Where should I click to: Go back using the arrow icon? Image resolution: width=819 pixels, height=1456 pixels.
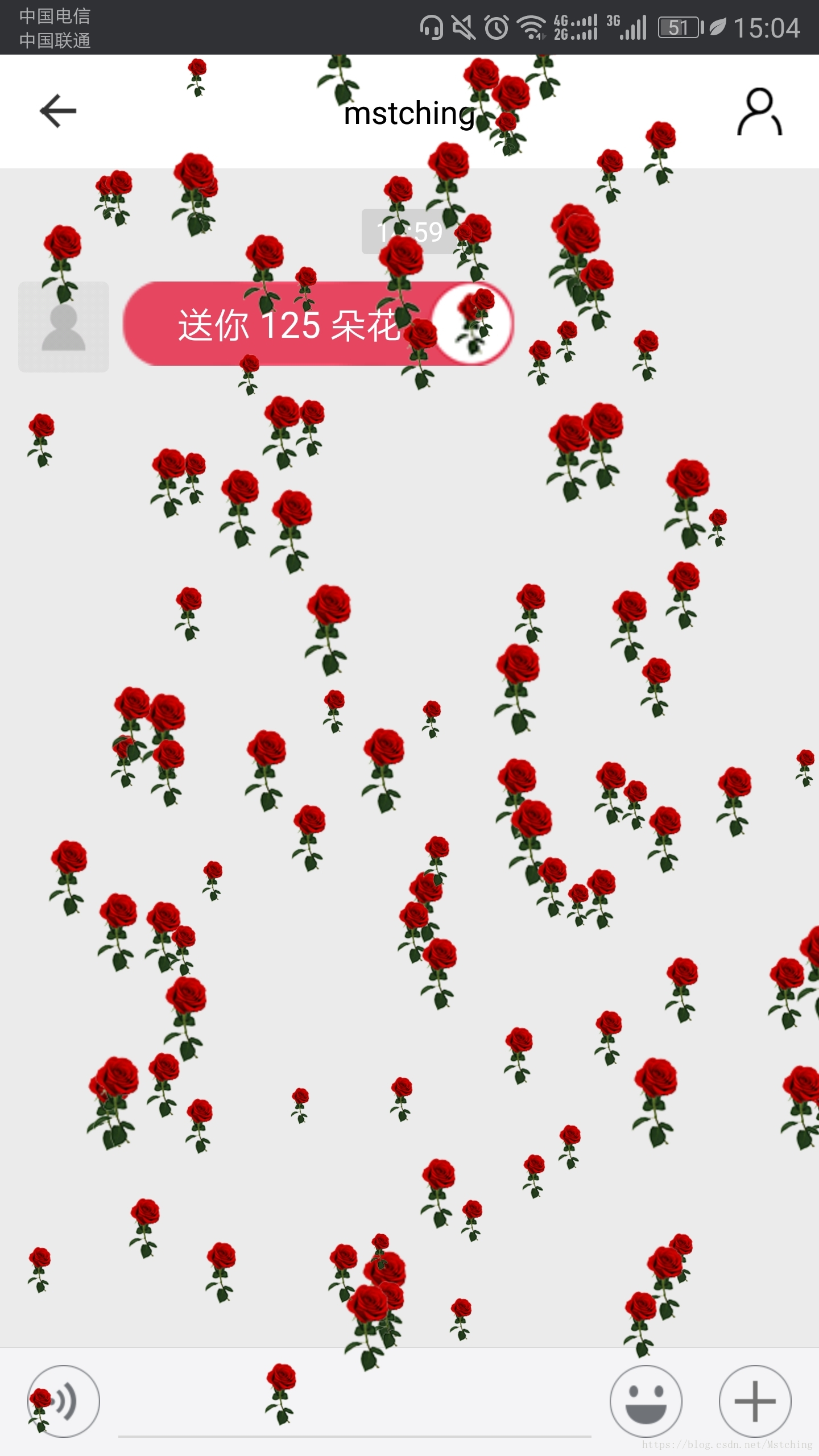(x=58, y=111)
